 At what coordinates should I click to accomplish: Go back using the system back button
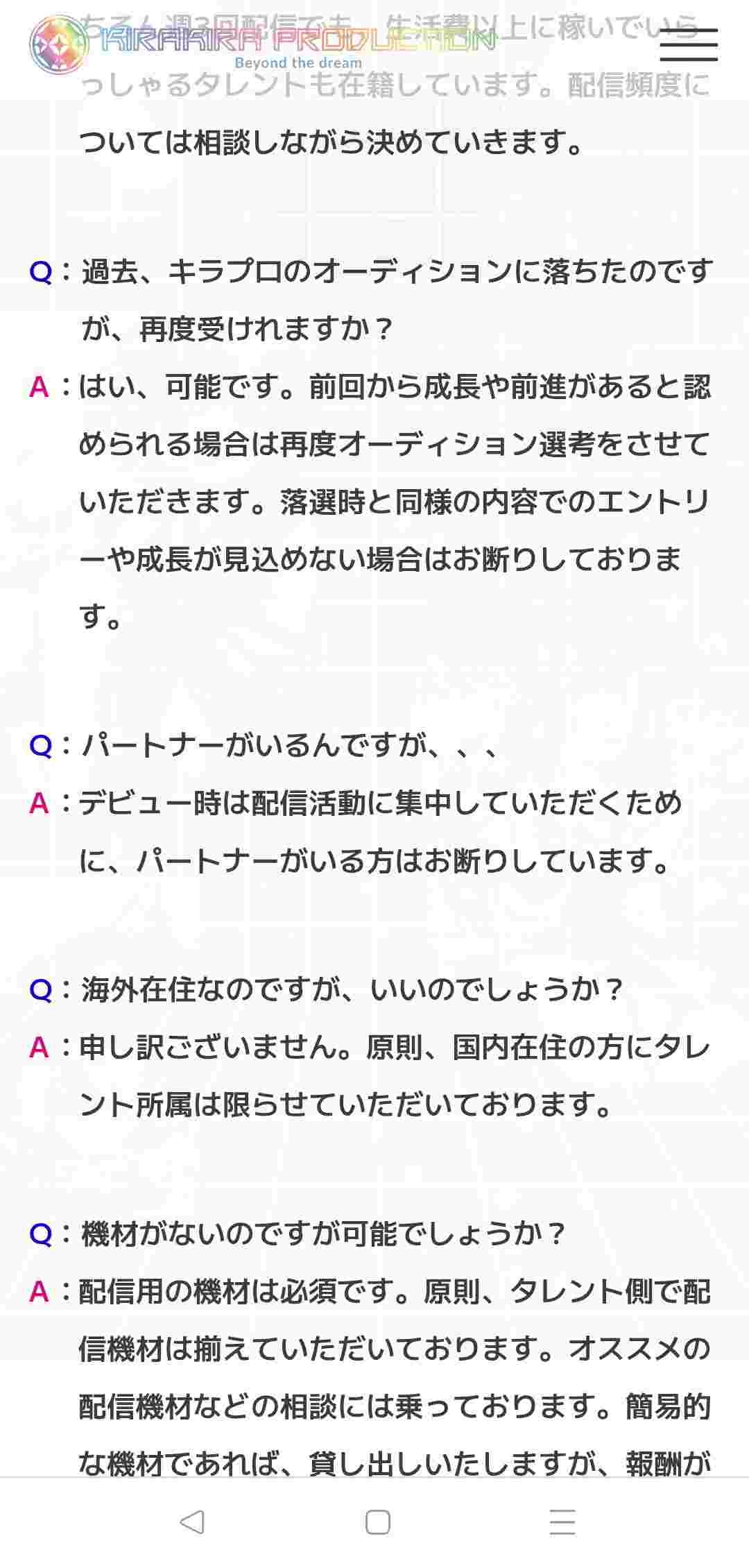pyautogui.click(x=191, y=1523)
